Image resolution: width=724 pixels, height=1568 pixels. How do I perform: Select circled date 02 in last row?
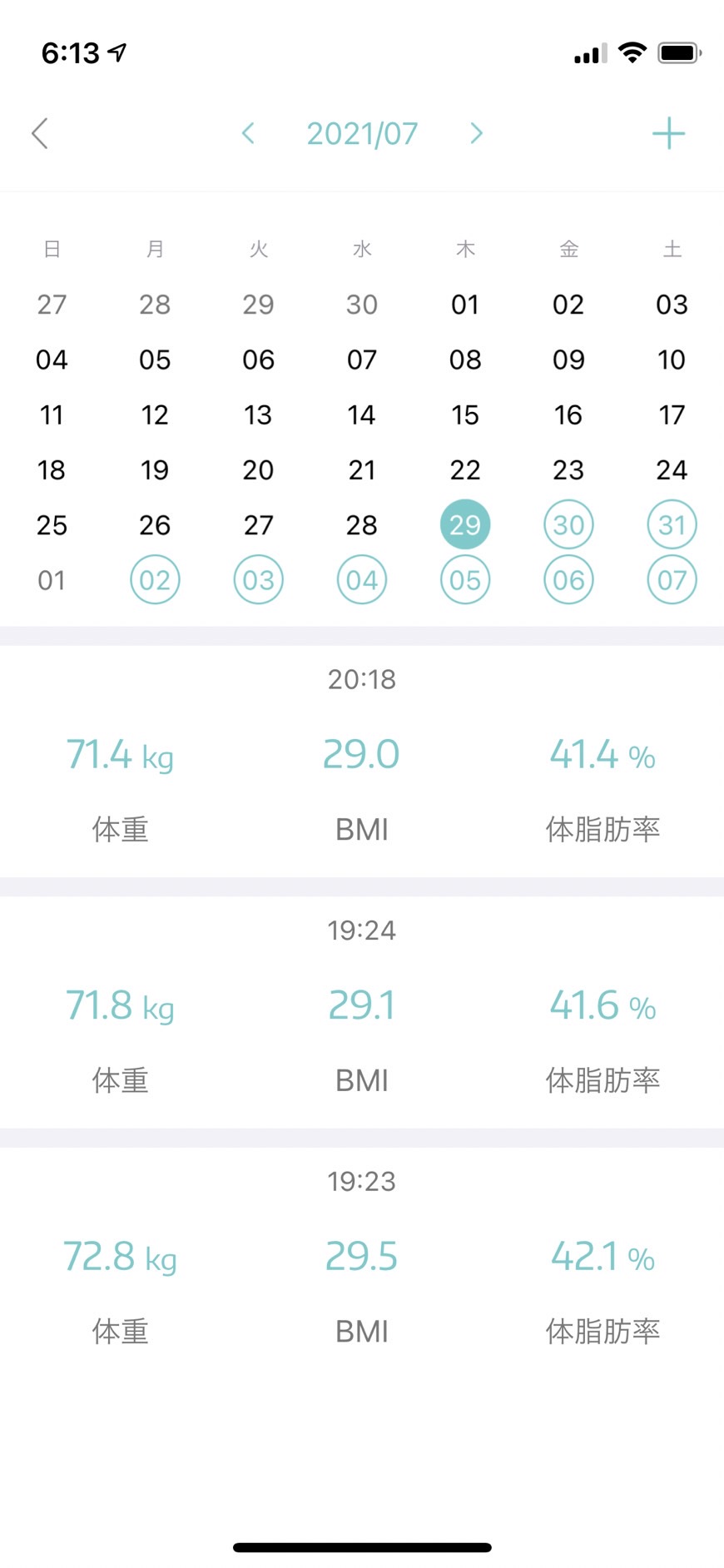tap(155, 579)
